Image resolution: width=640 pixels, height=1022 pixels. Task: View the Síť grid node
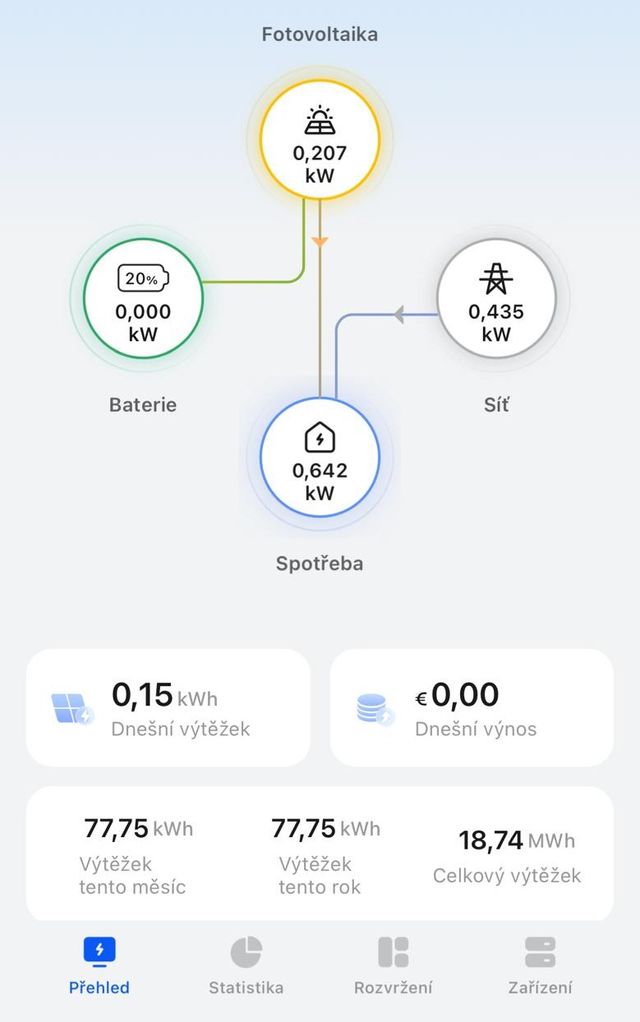[496, 297]
